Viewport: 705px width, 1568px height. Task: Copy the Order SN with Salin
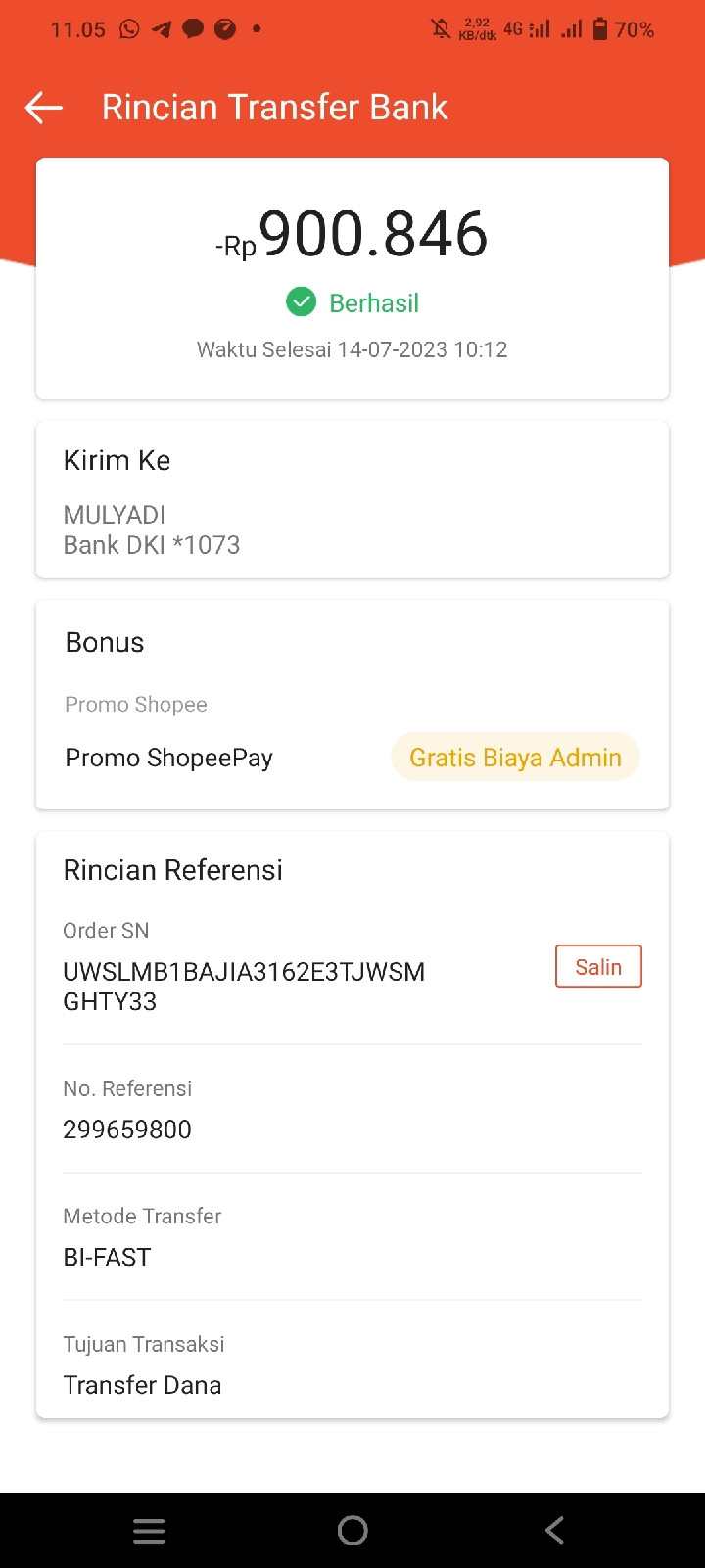pos(598,967)
